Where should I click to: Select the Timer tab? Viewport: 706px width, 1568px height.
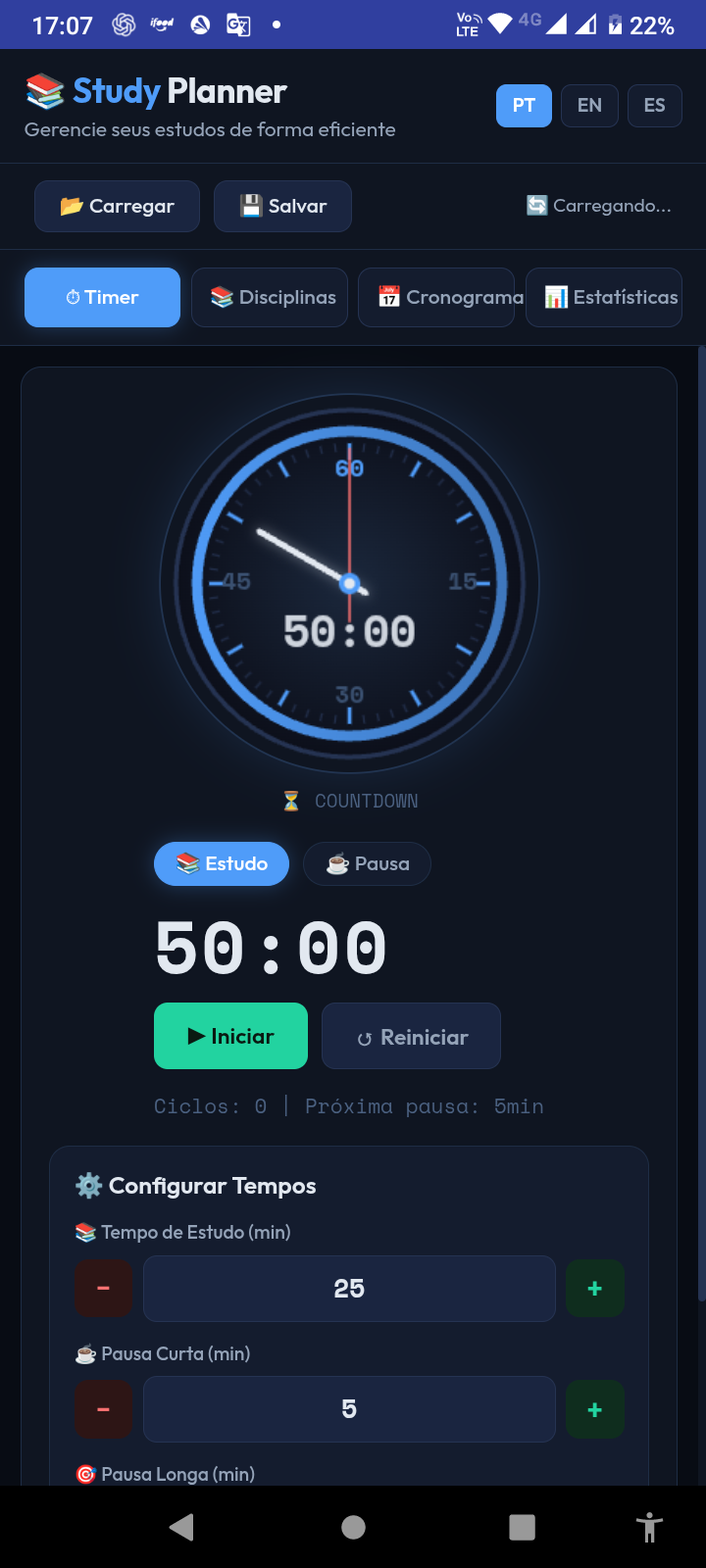click(x=102, y=297)
